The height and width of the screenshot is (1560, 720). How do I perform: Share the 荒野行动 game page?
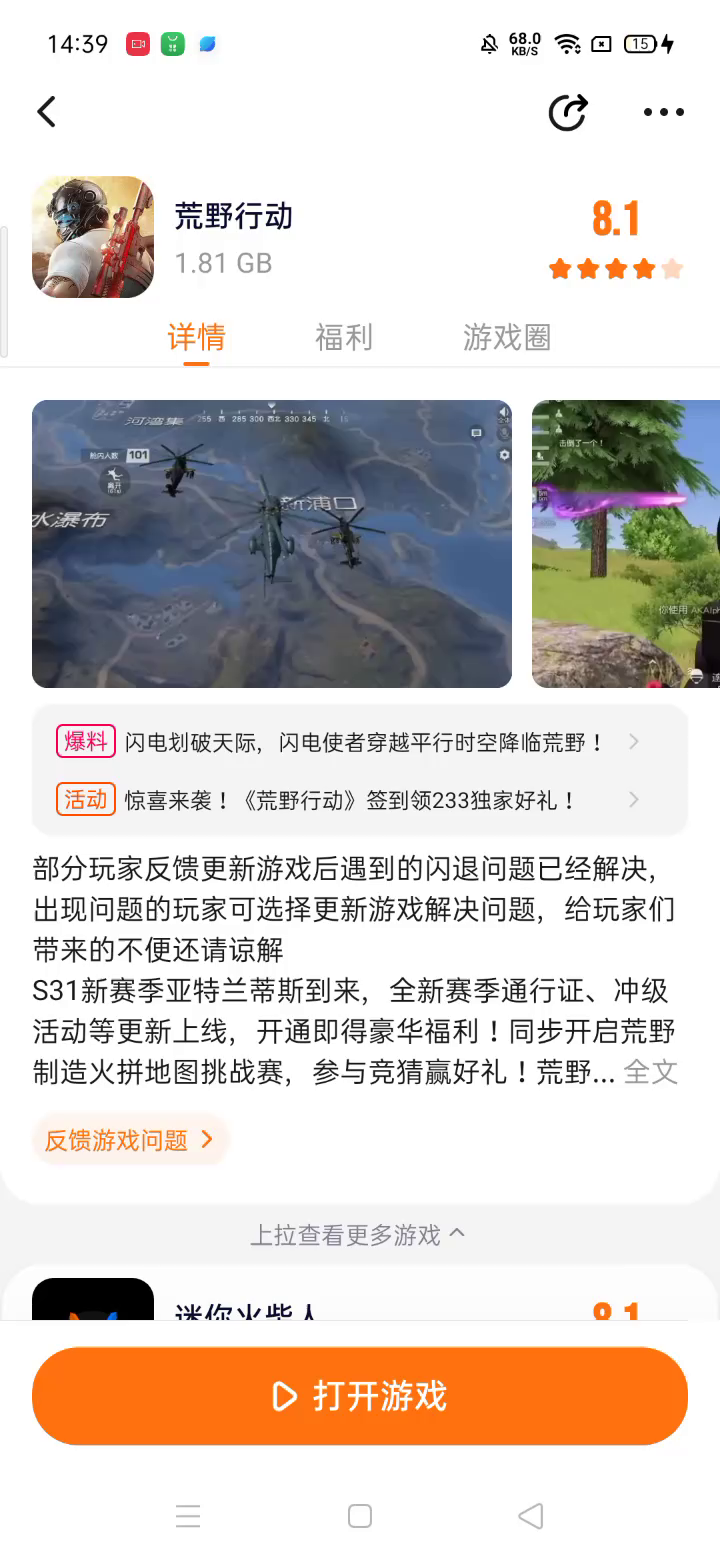(x=568, y=112)
